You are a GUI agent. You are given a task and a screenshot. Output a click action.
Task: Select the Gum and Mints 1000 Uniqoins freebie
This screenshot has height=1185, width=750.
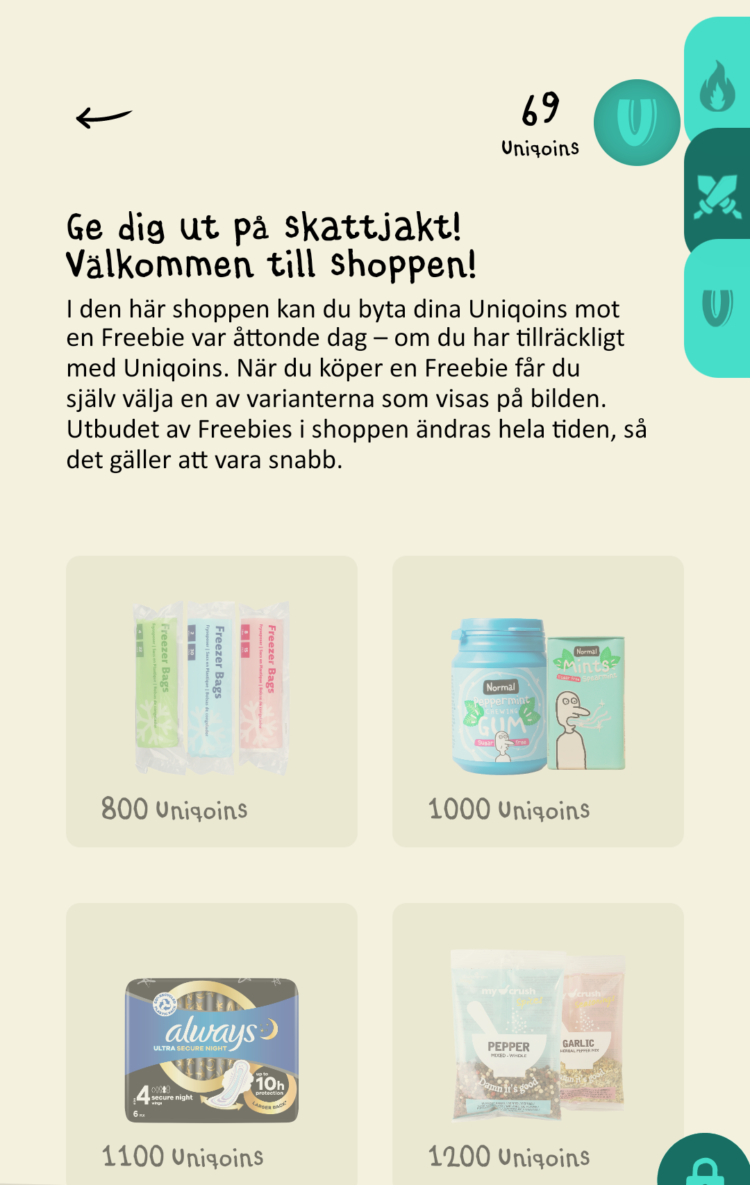click(537, 701)
